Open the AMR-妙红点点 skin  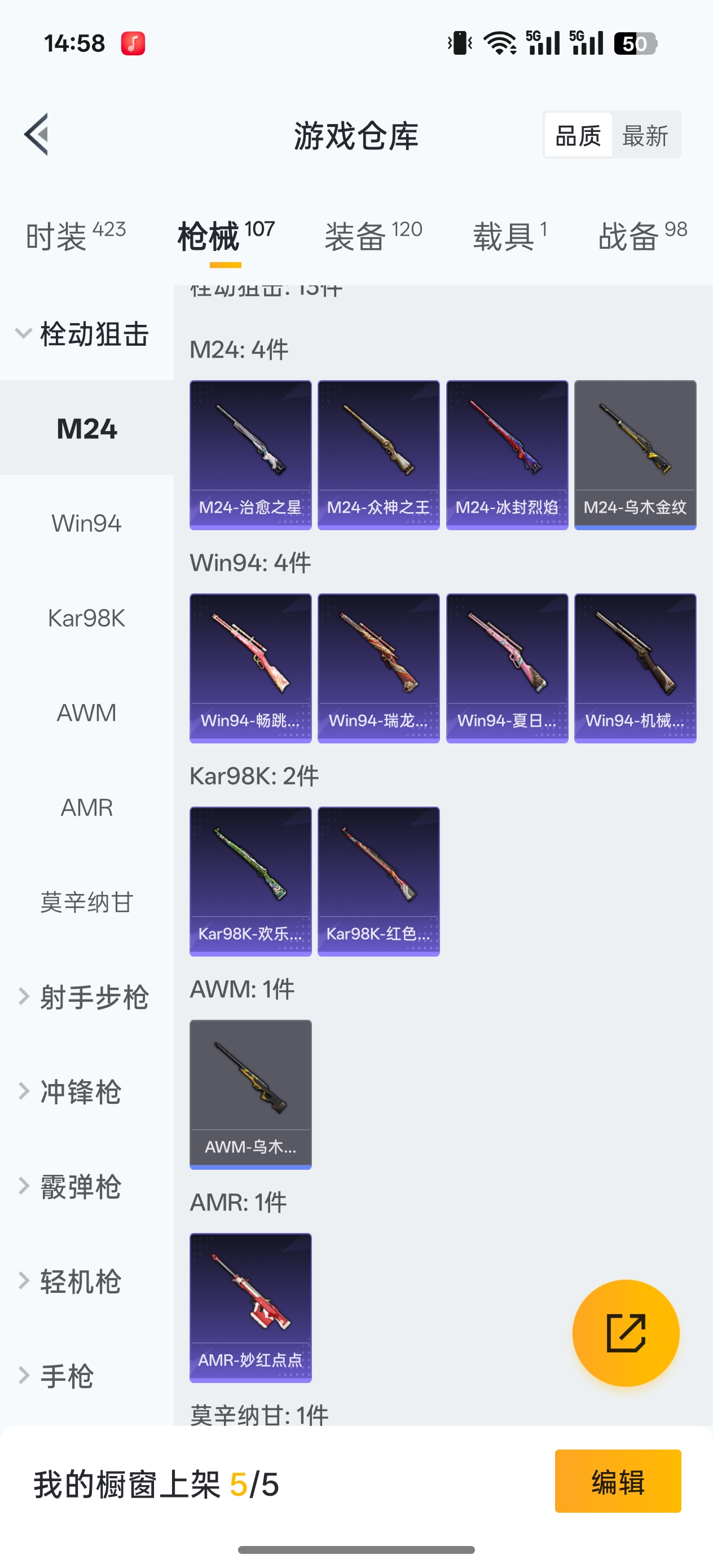click(250, 1307)
